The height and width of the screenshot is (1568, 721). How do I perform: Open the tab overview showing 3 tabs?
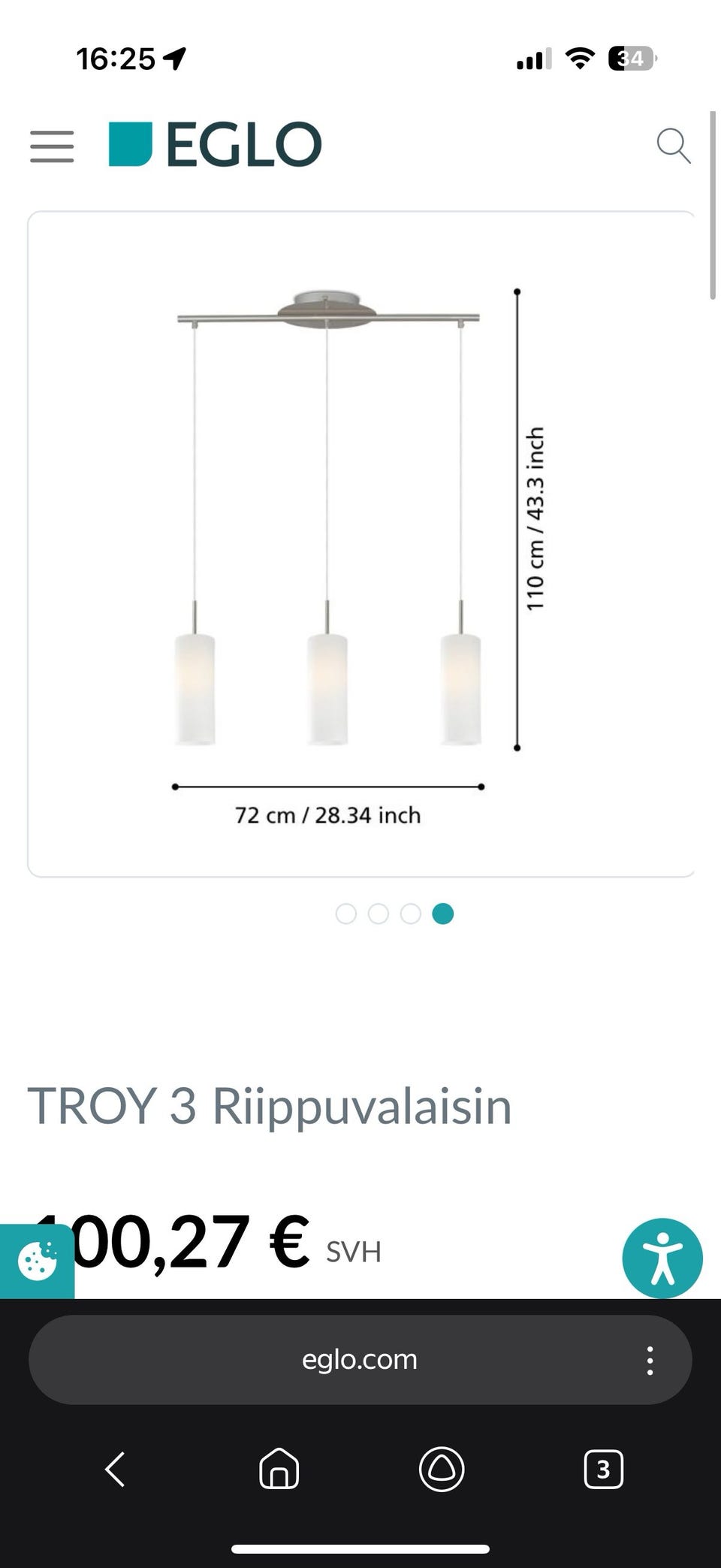(x=602, y=1471)
